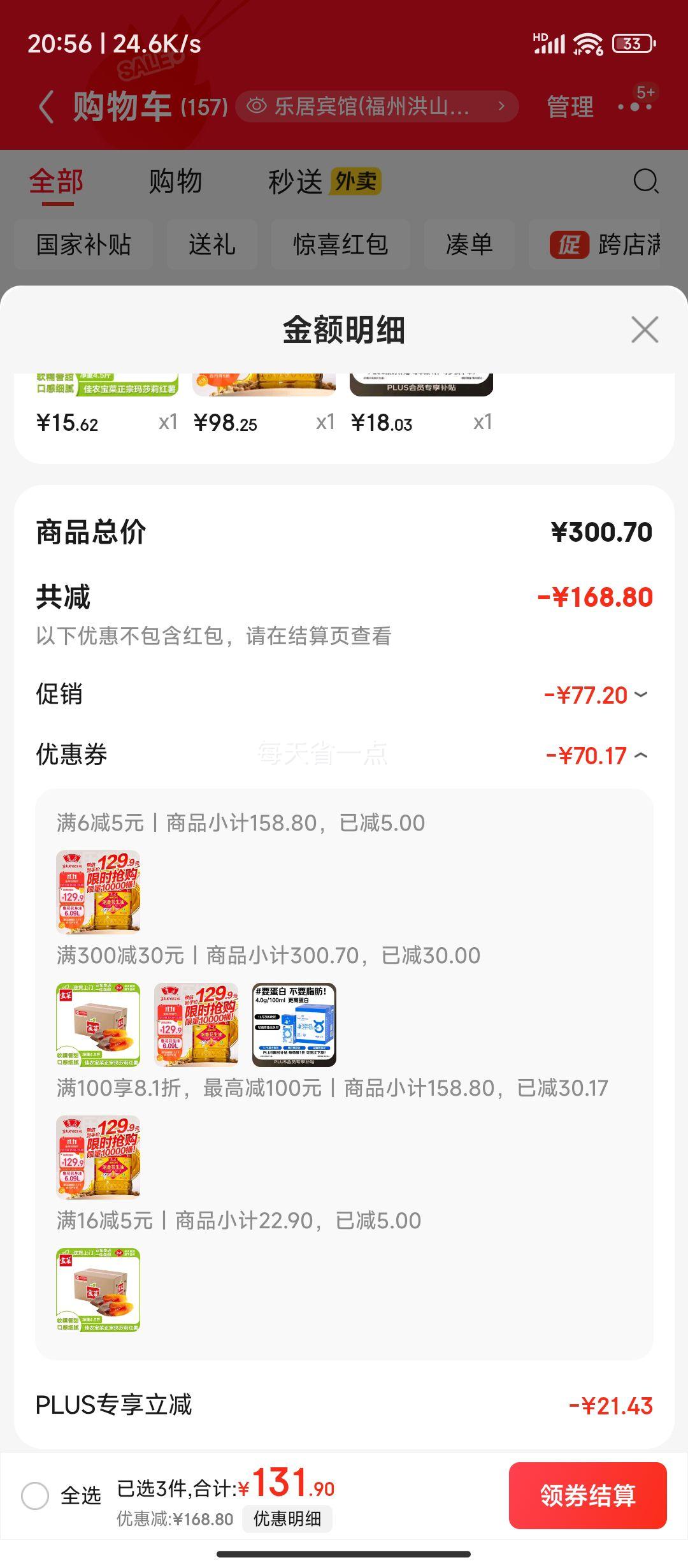Tap 领券结算 to checkout

(x=587, y=1495)
